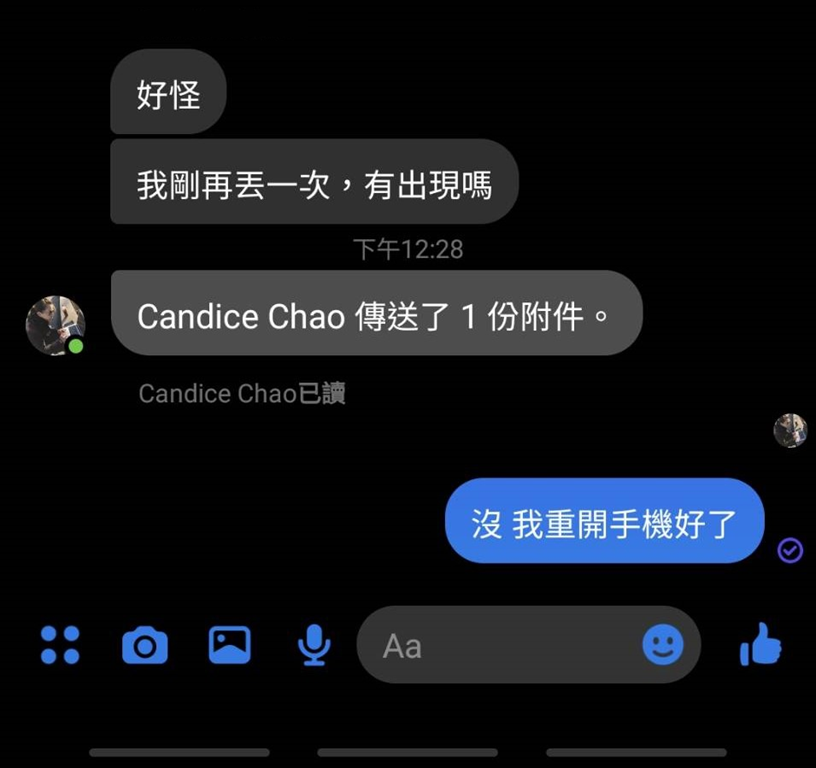This screenshot has height=768, width=816.
Task: Open the Candice Chao attachment message
Action: pos(375,317)
